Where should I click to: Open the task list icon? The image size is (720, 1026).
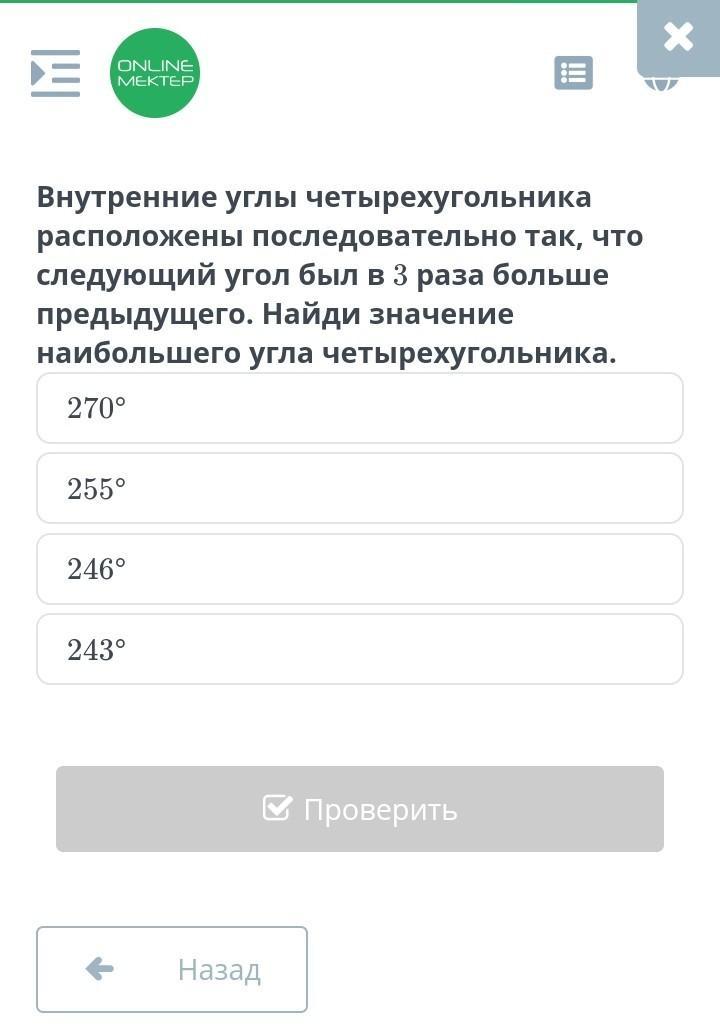[x=573, y=73]
